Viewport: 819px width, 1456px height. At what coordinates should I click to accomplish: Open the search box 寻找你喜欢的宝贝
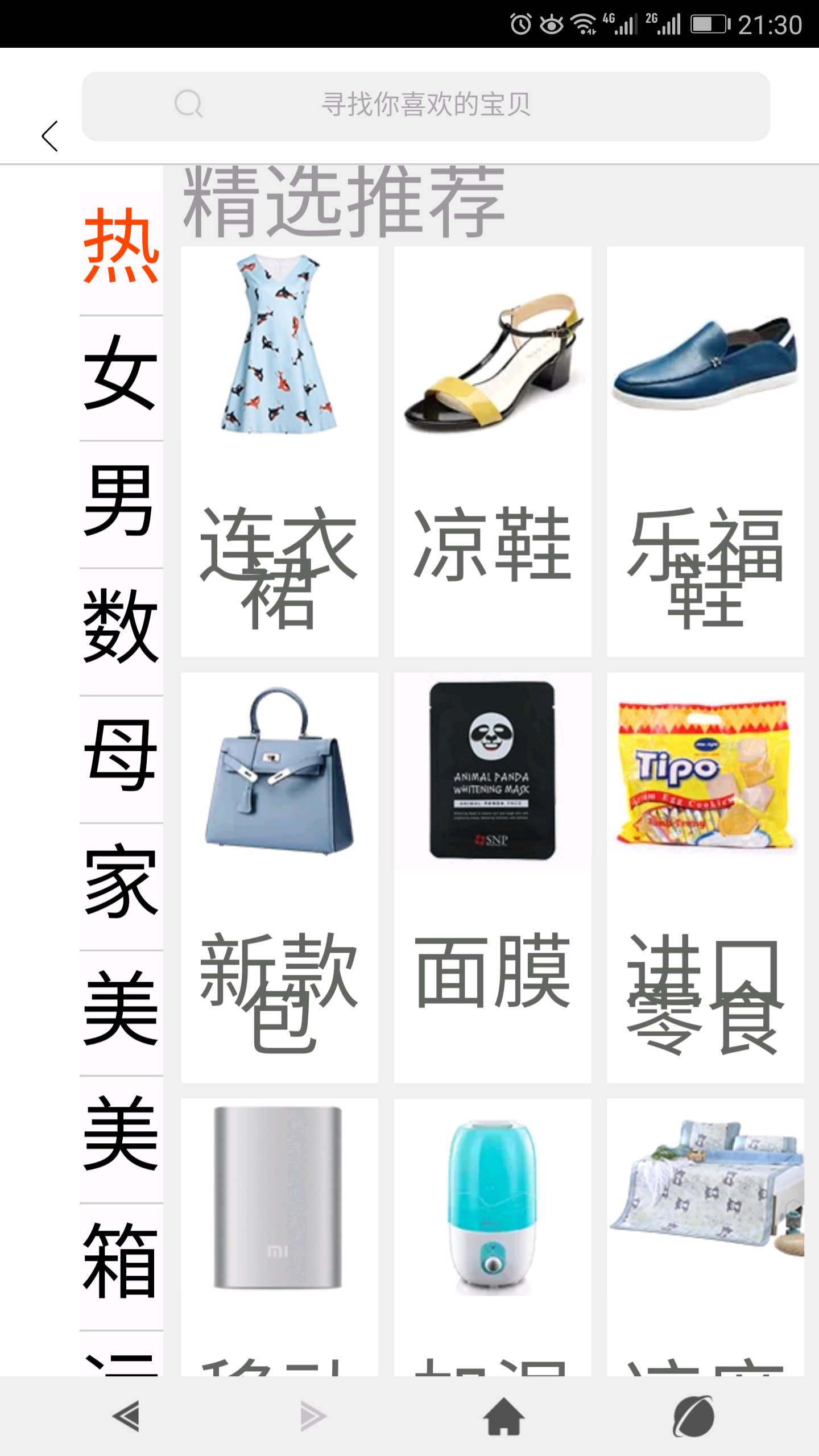pos(425,106)
